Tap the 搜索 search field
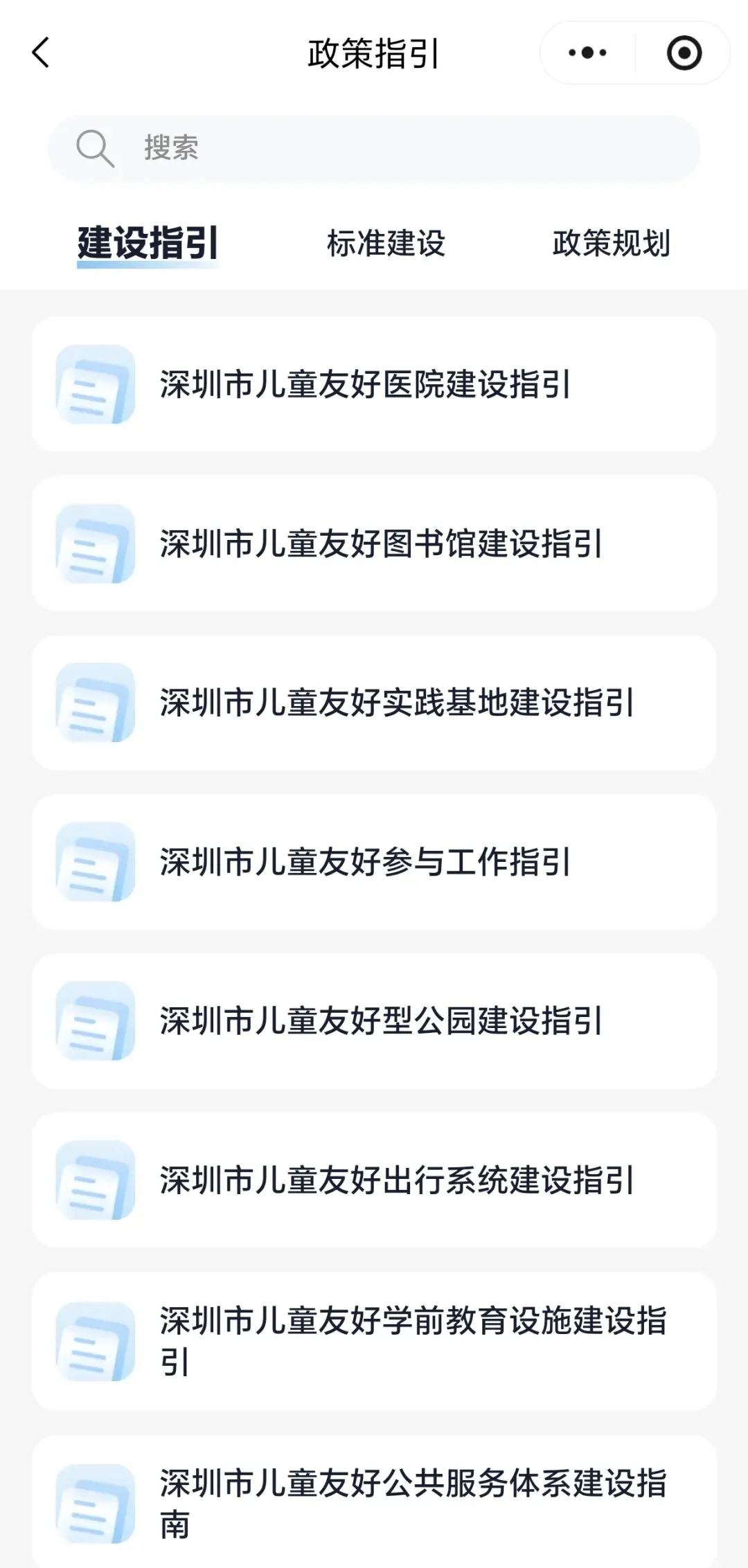The height and width of the screenshot is (1568, 748). point(374,148)
